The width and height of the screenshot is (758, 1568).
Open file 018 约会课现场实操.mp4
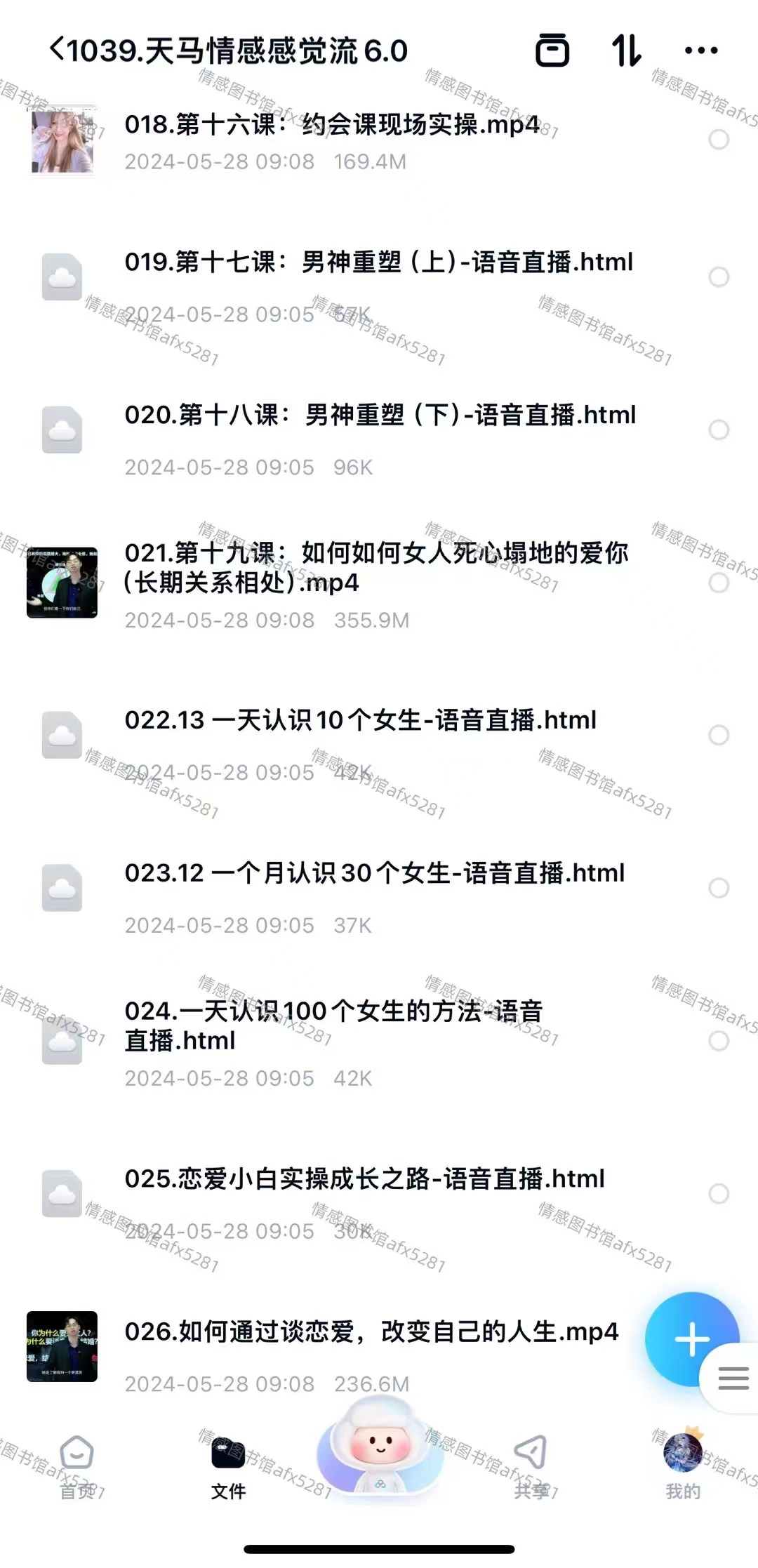(x=331, y=125)
